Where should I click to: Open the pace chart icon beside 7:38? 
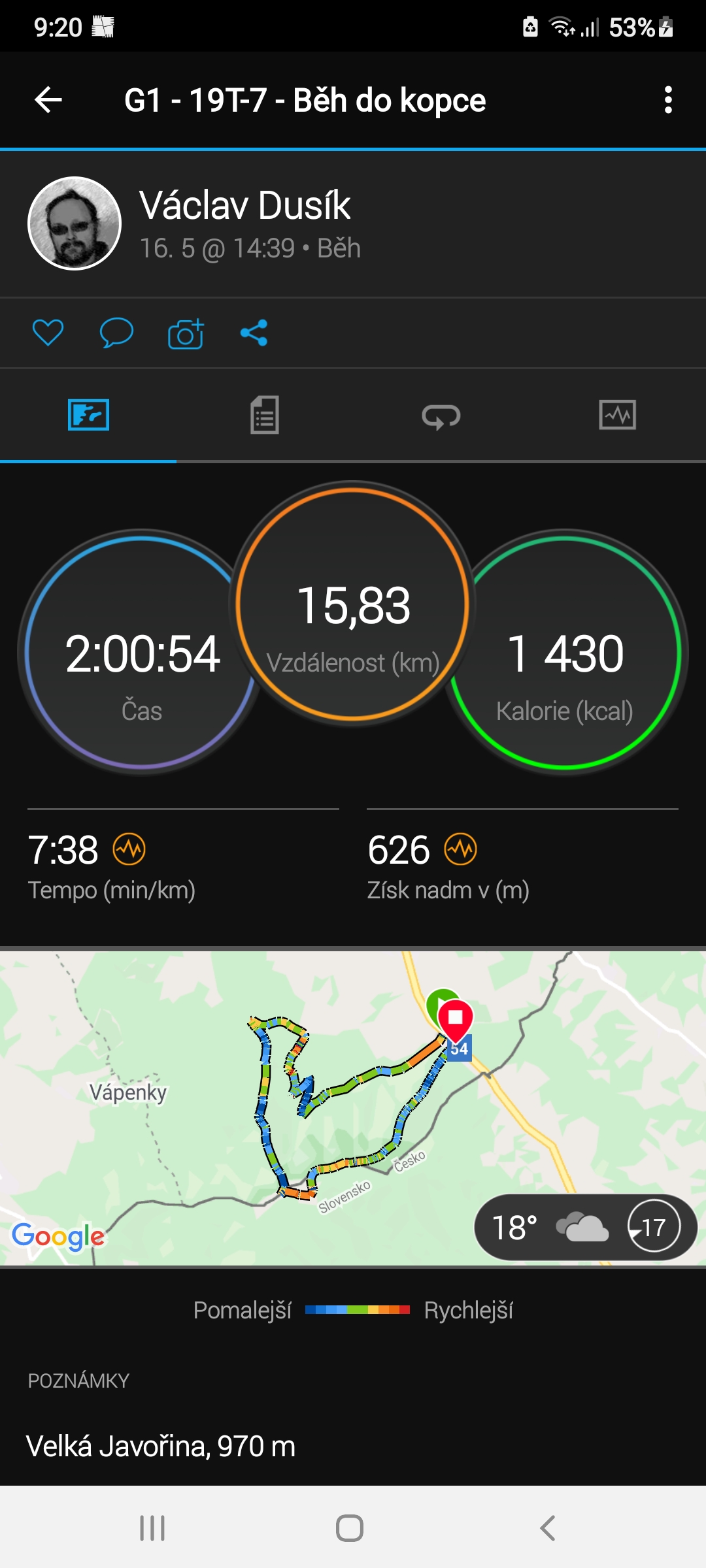point(129,849)
